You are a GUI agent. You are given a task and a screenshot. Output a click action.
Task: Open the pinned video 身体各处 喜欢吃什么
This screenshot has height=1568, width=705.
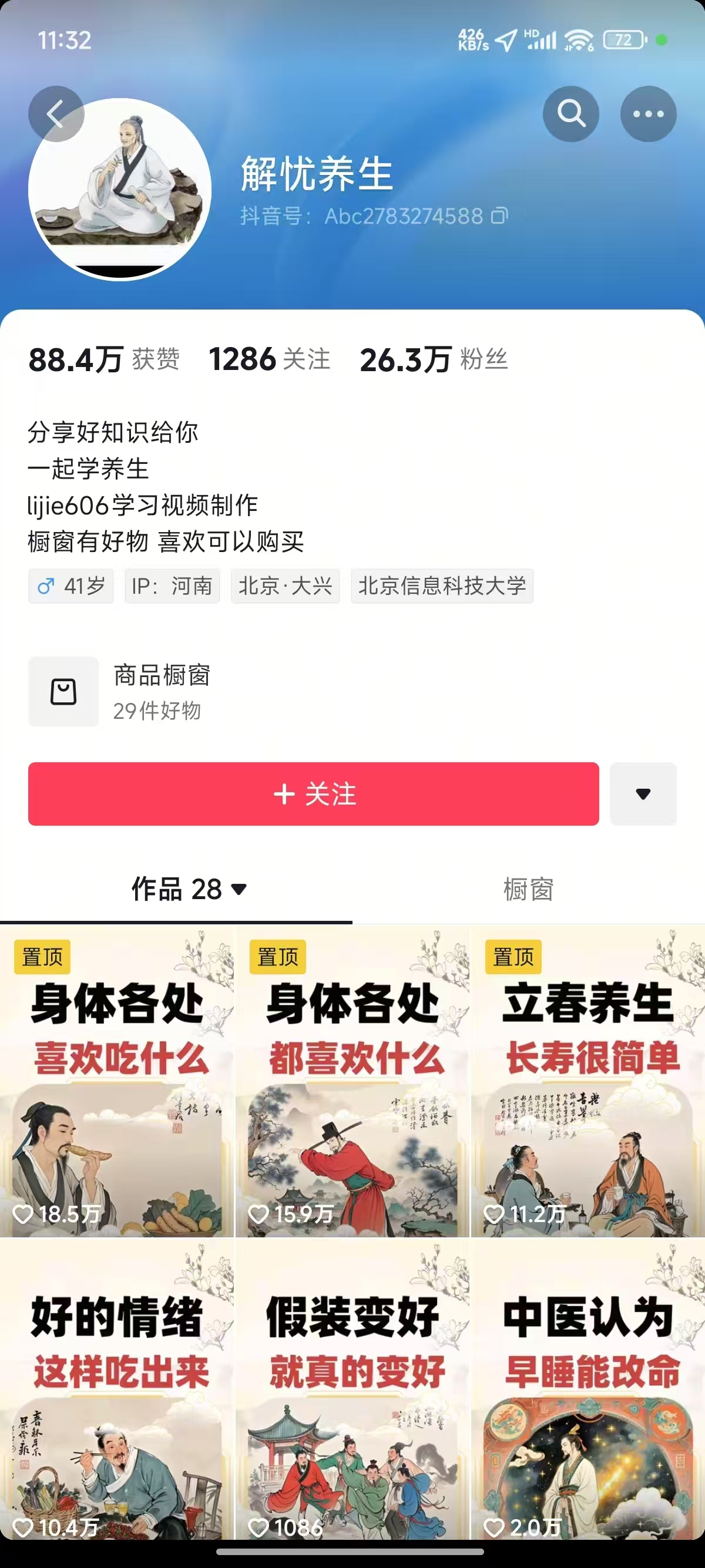tap(116, 1081)
